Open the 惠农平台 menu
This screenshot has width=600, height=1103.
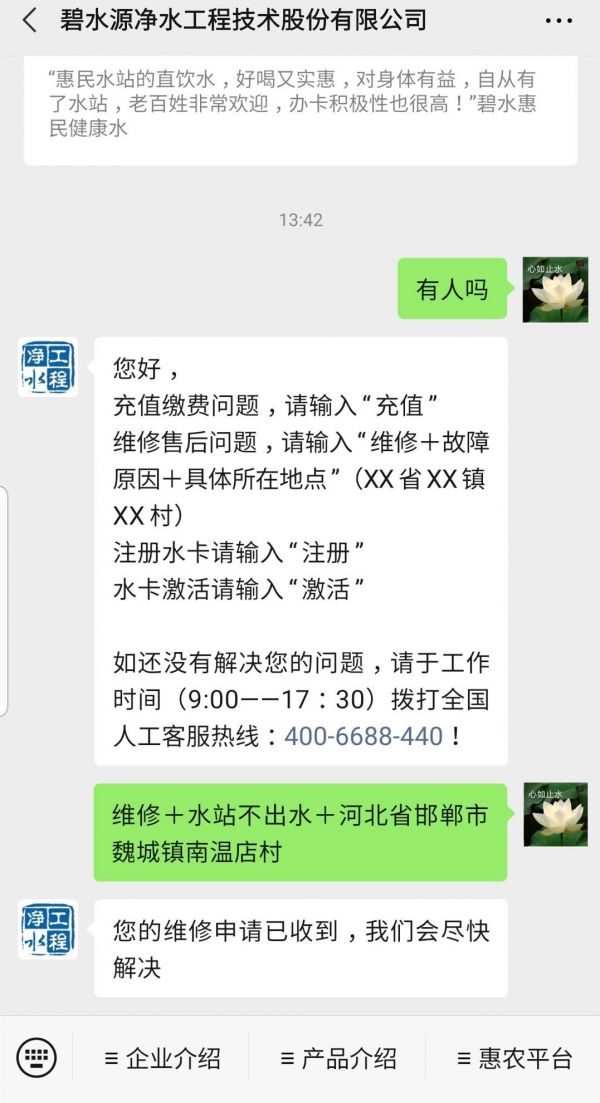pos(514,1058)
